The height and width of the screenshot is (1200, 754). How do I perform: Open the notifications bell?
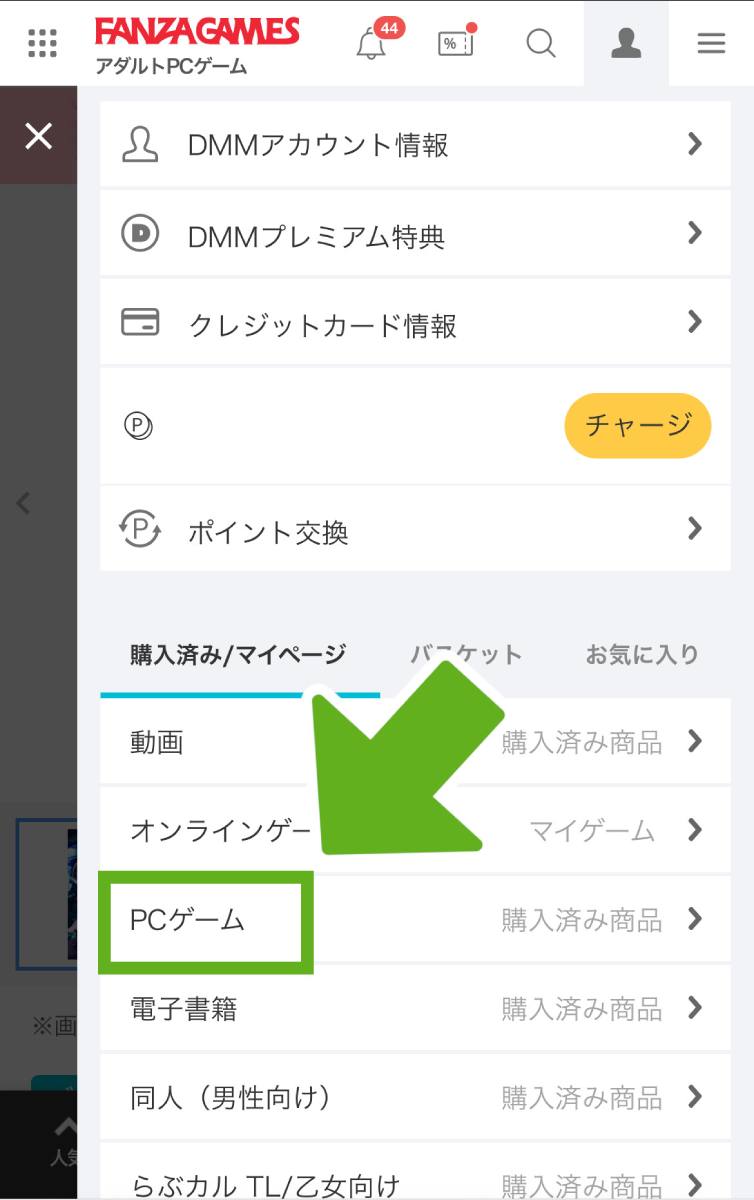(x=372, y=44)
